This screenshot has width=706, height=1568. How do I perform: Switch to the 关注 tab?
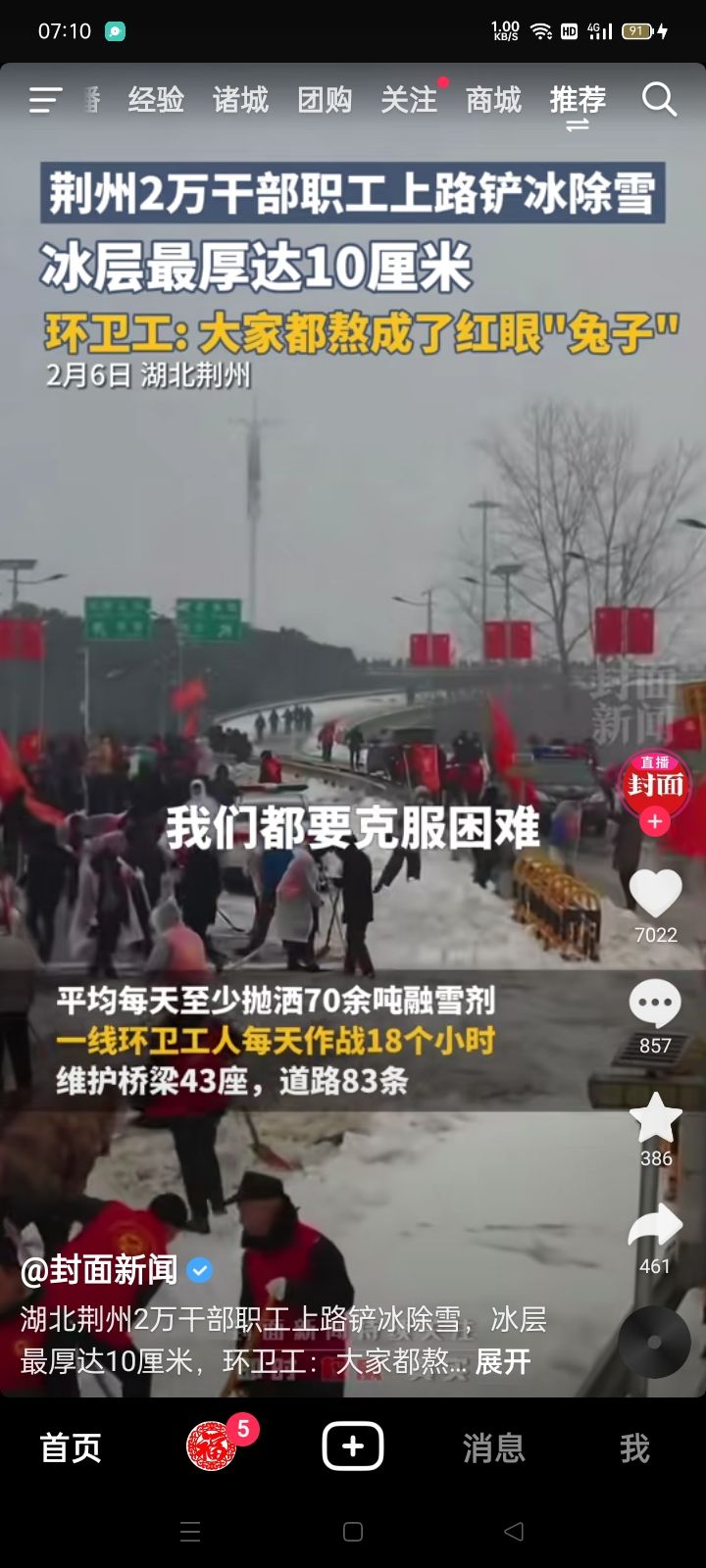pos(408,100)
